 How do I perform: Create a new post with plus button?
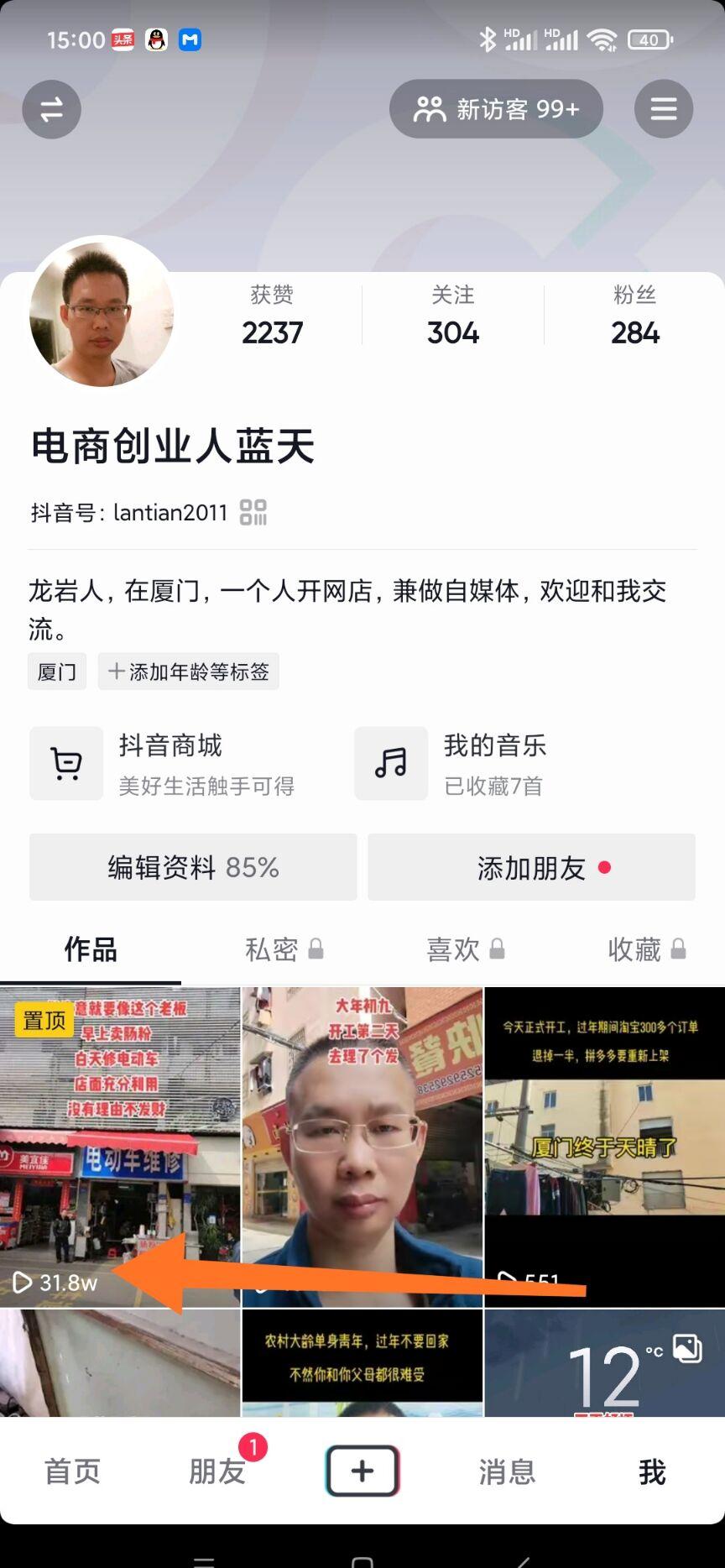click(x=362, y=1471)
